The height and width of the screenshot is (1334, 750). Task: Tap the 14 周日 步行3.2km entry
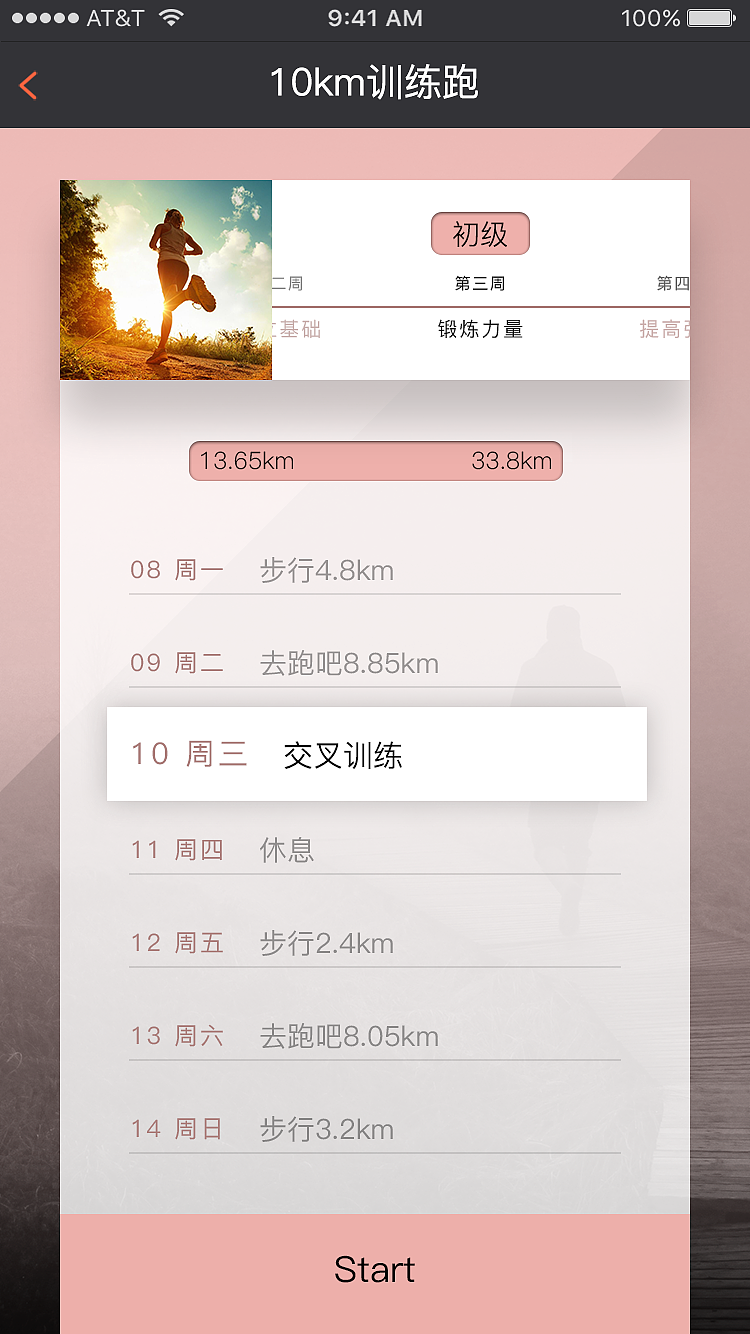[375, 1129]
